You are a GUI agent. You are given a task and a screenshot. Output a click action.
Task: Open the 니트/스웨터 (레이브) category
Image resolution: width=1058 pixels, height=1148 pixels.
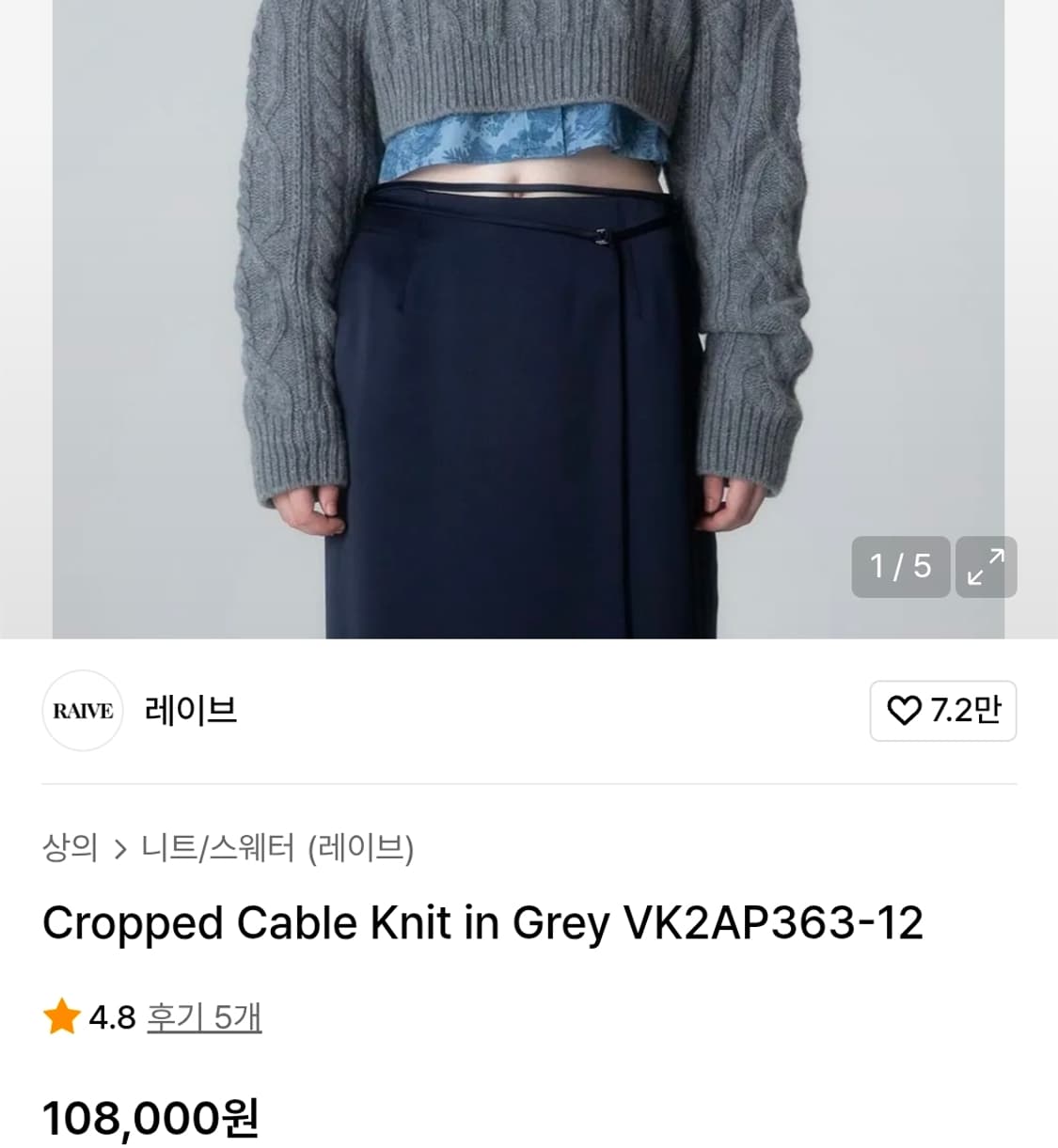click(x=277, y=846)
